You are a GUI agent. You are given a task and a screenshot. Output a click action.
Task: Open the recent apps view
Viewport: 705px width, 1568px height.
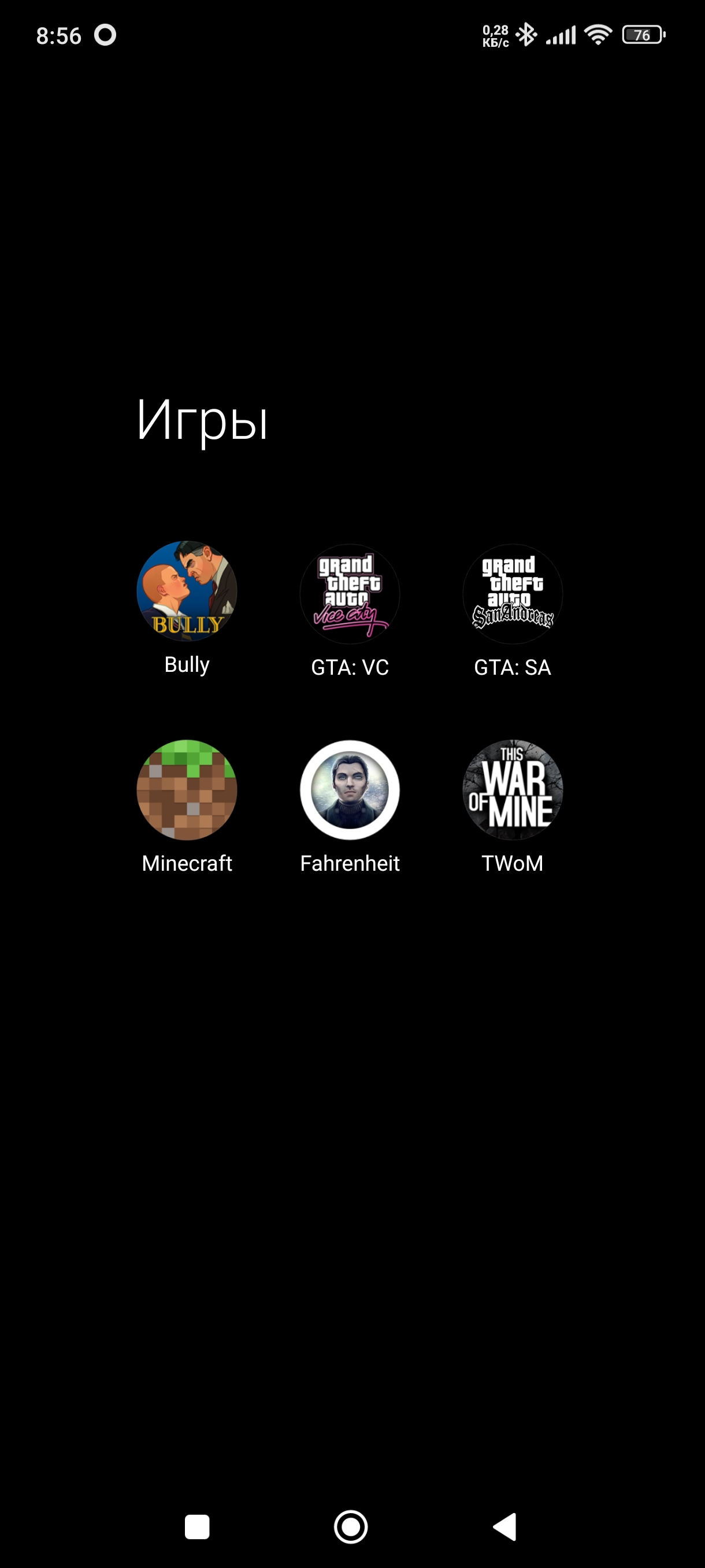(197, 1527)
